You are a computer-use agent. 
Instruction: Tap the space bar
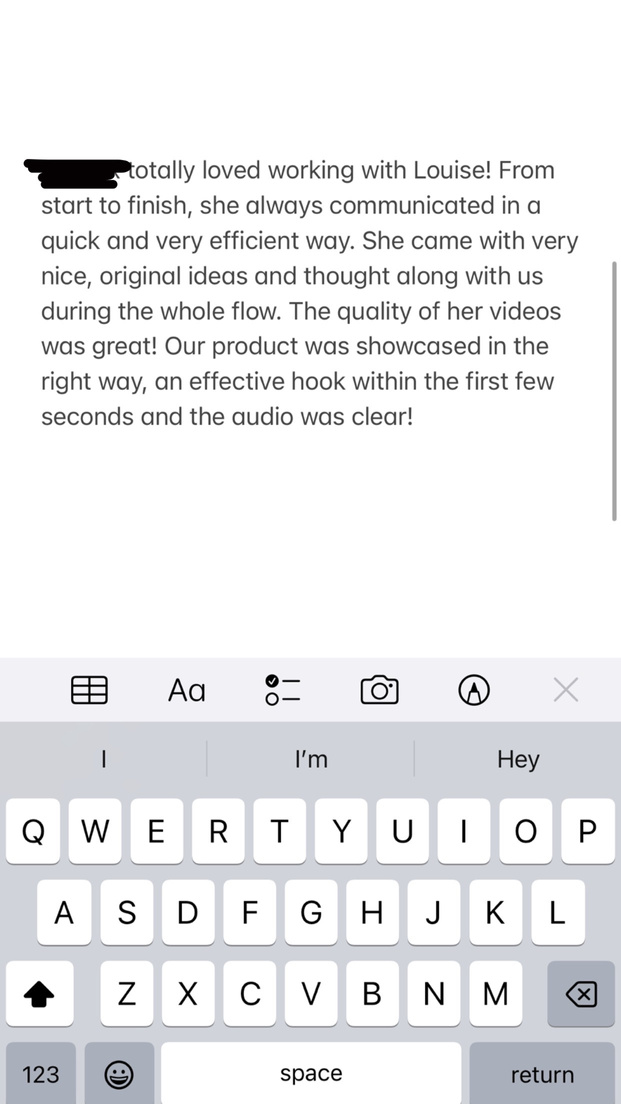[x=310, y=1074]
